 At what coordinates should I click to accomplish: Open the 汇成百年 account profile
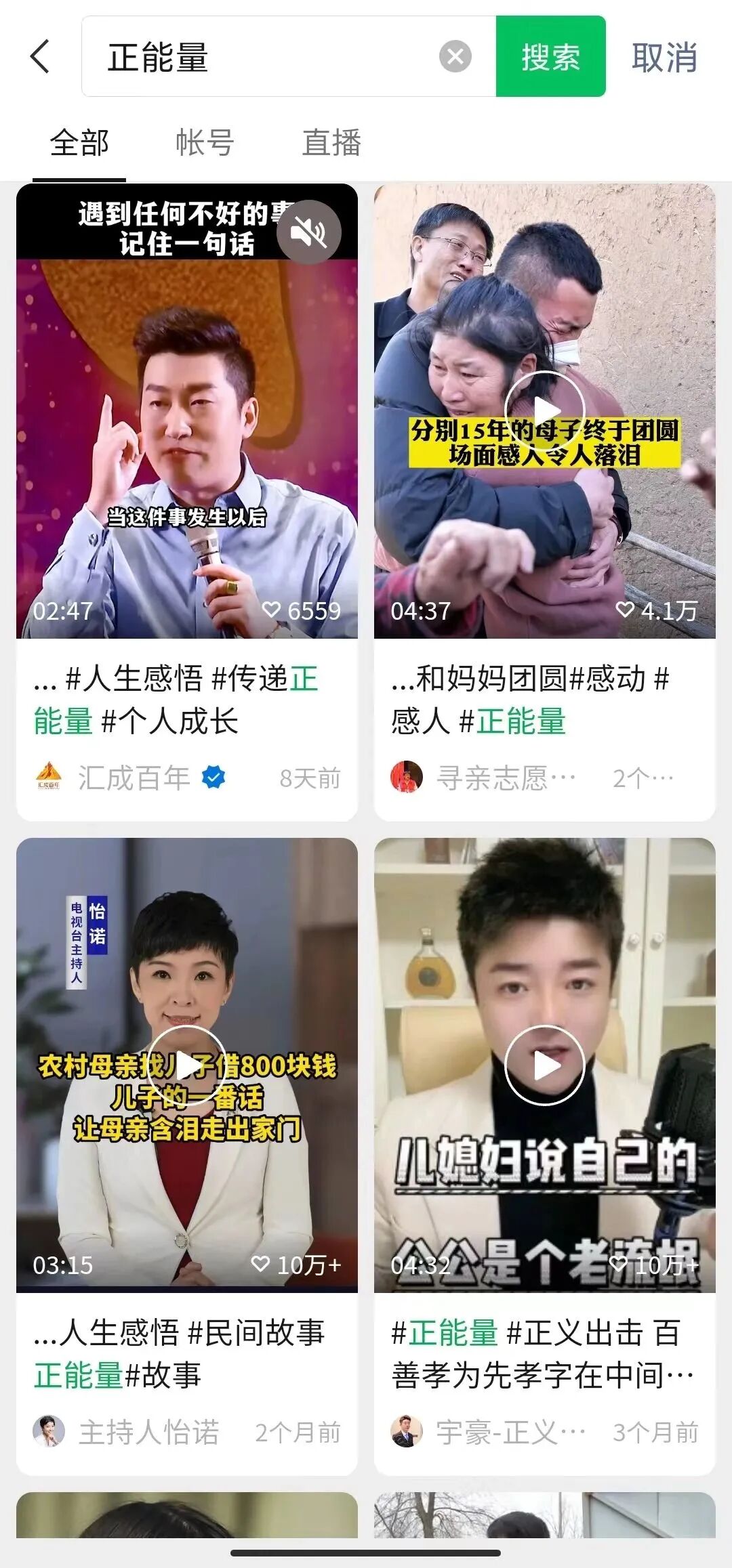(x=132, y=778)
